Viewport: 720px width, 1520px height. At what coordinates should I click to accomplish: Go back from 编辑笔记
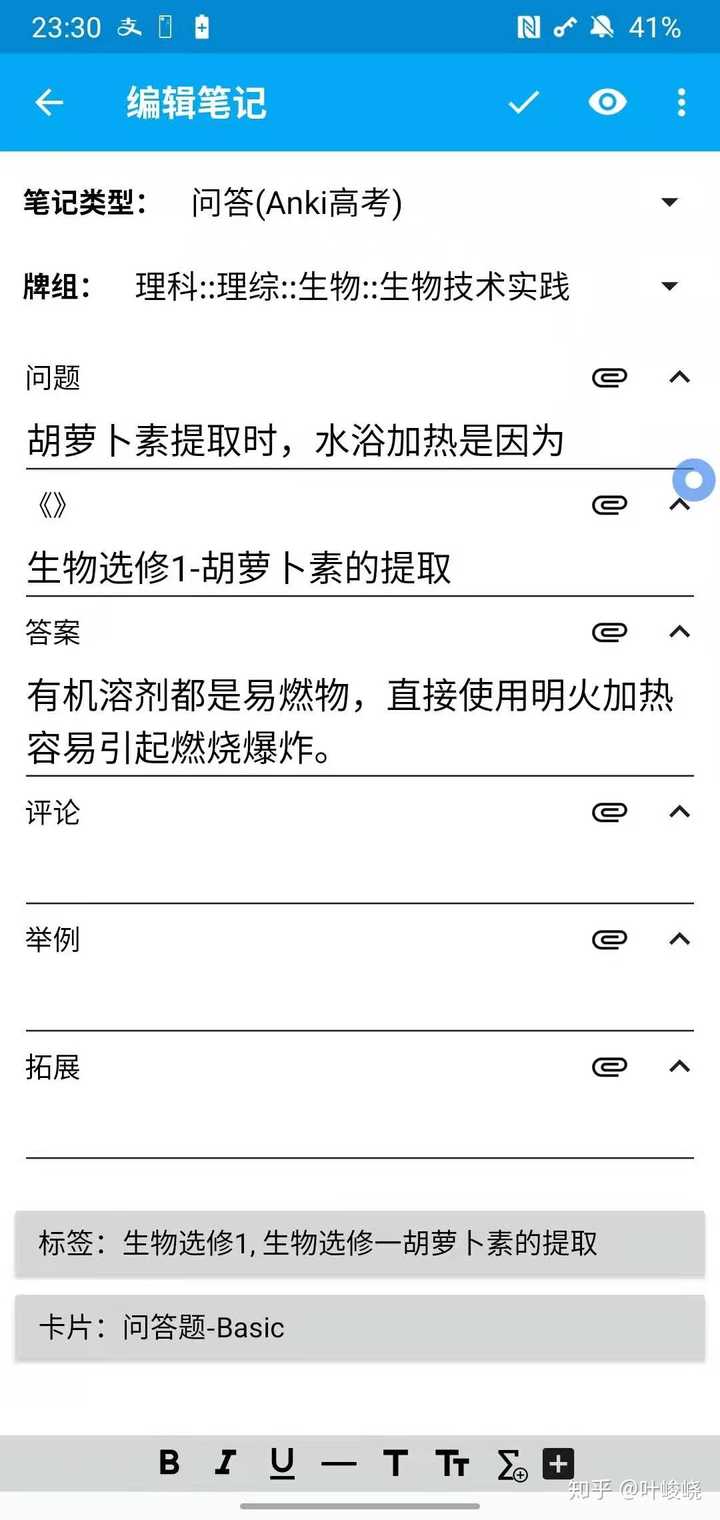pyautogui.click(x=49, y=103)
